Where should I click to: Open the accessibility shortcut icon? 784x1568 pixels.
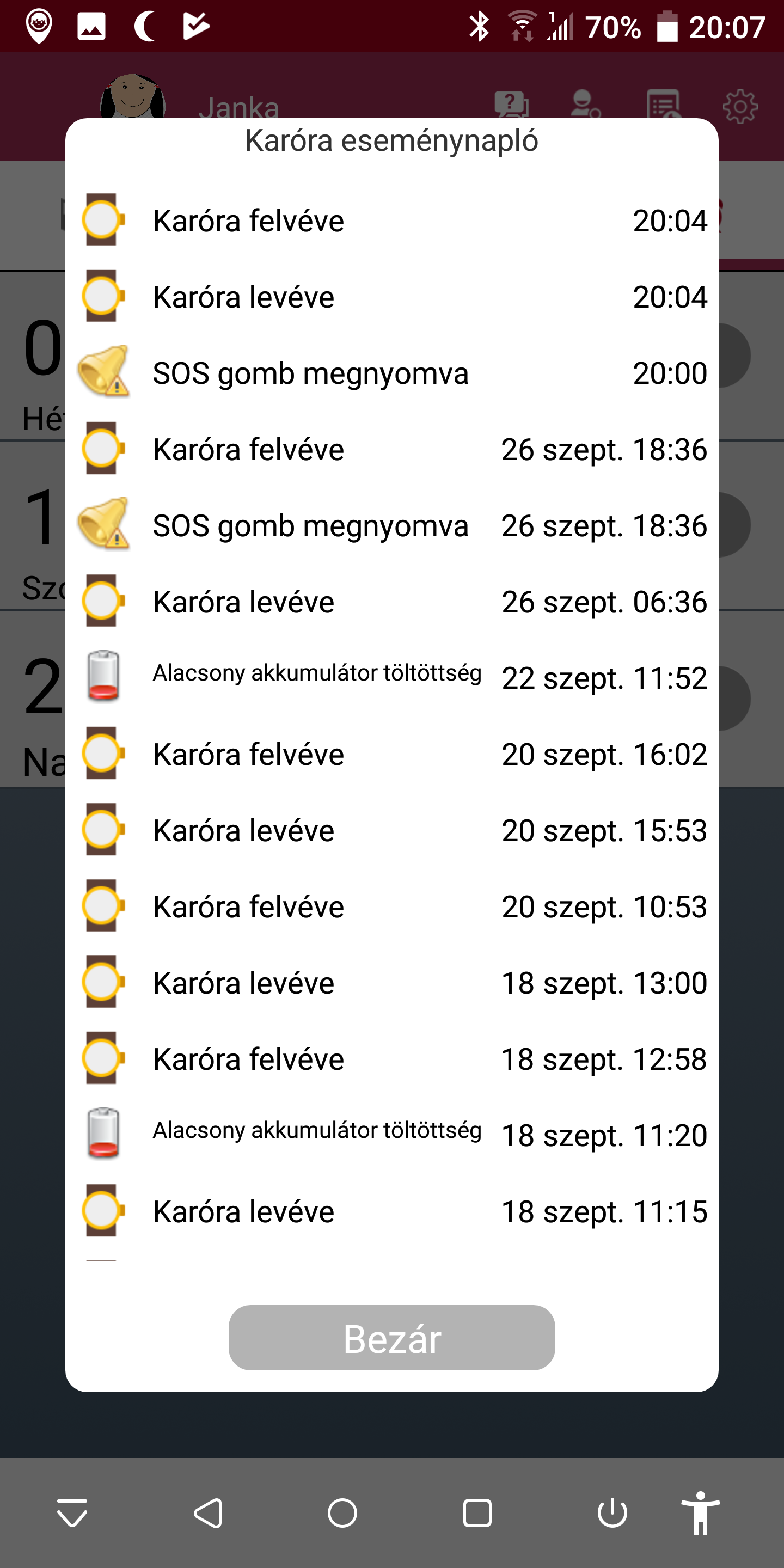(701, 1512)
